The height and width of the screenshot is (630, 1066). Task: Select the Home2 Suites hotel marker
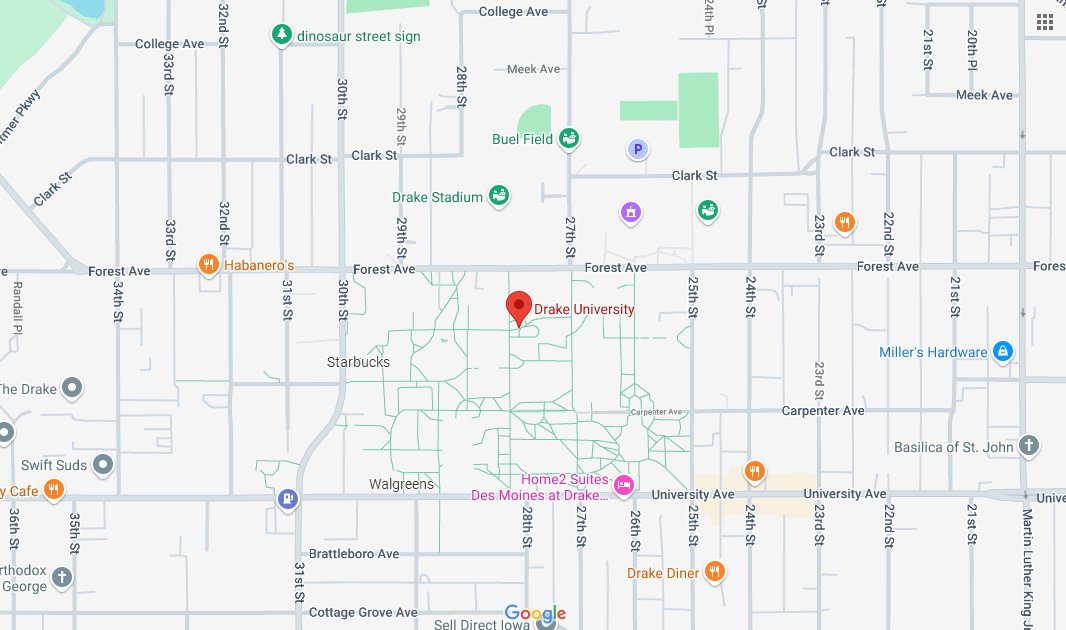click(624, 486)
